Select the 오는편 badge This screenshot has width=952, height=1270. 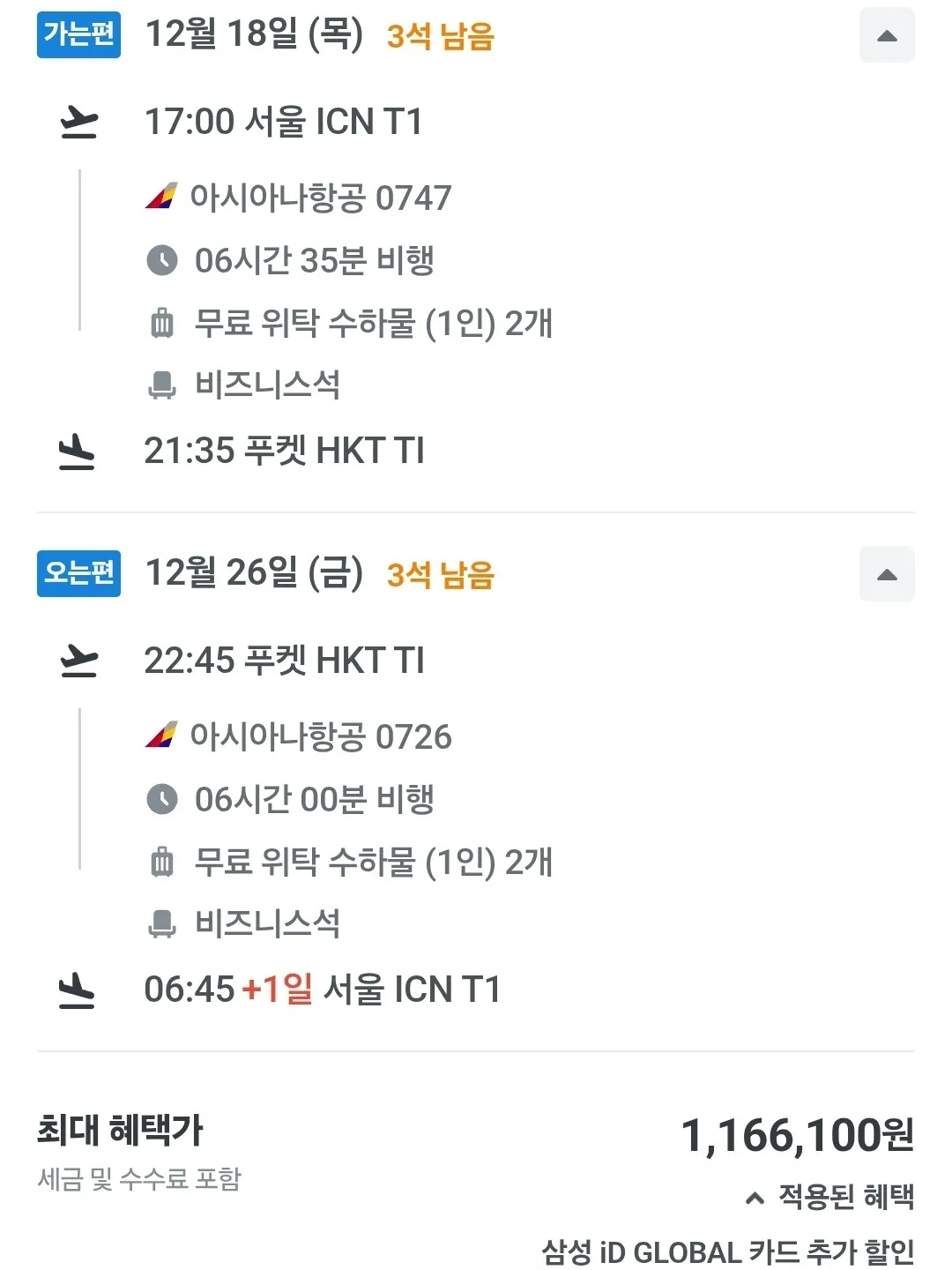tap(78, 574)
